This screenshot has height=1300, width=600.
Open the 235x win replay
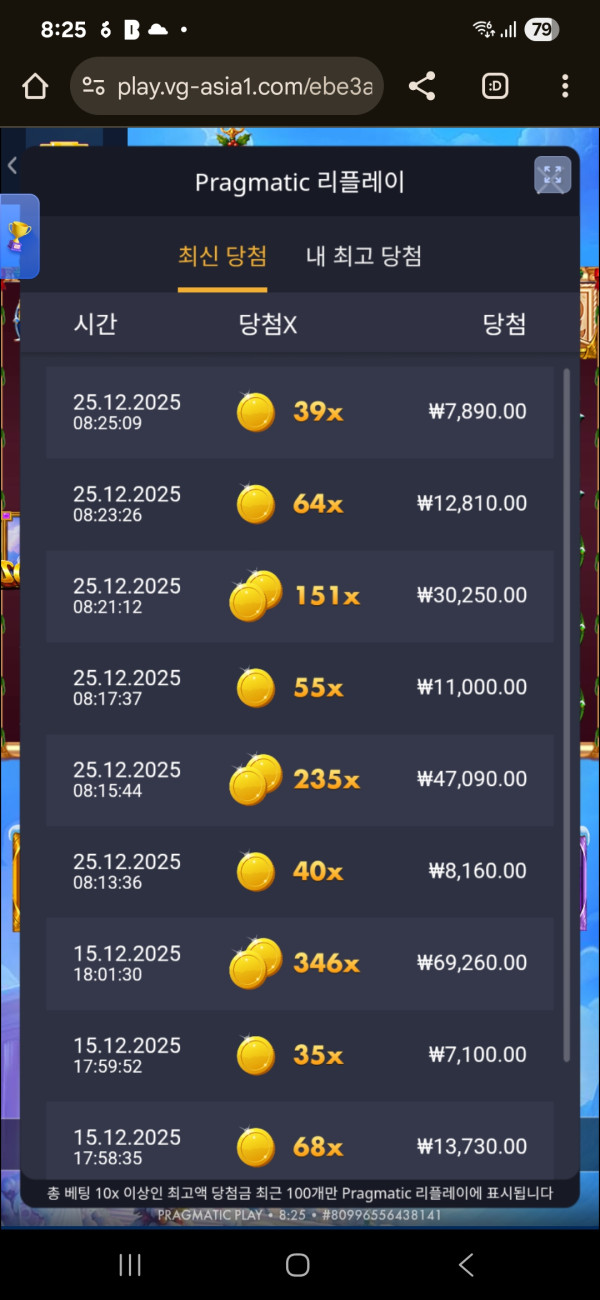point(300,780)
